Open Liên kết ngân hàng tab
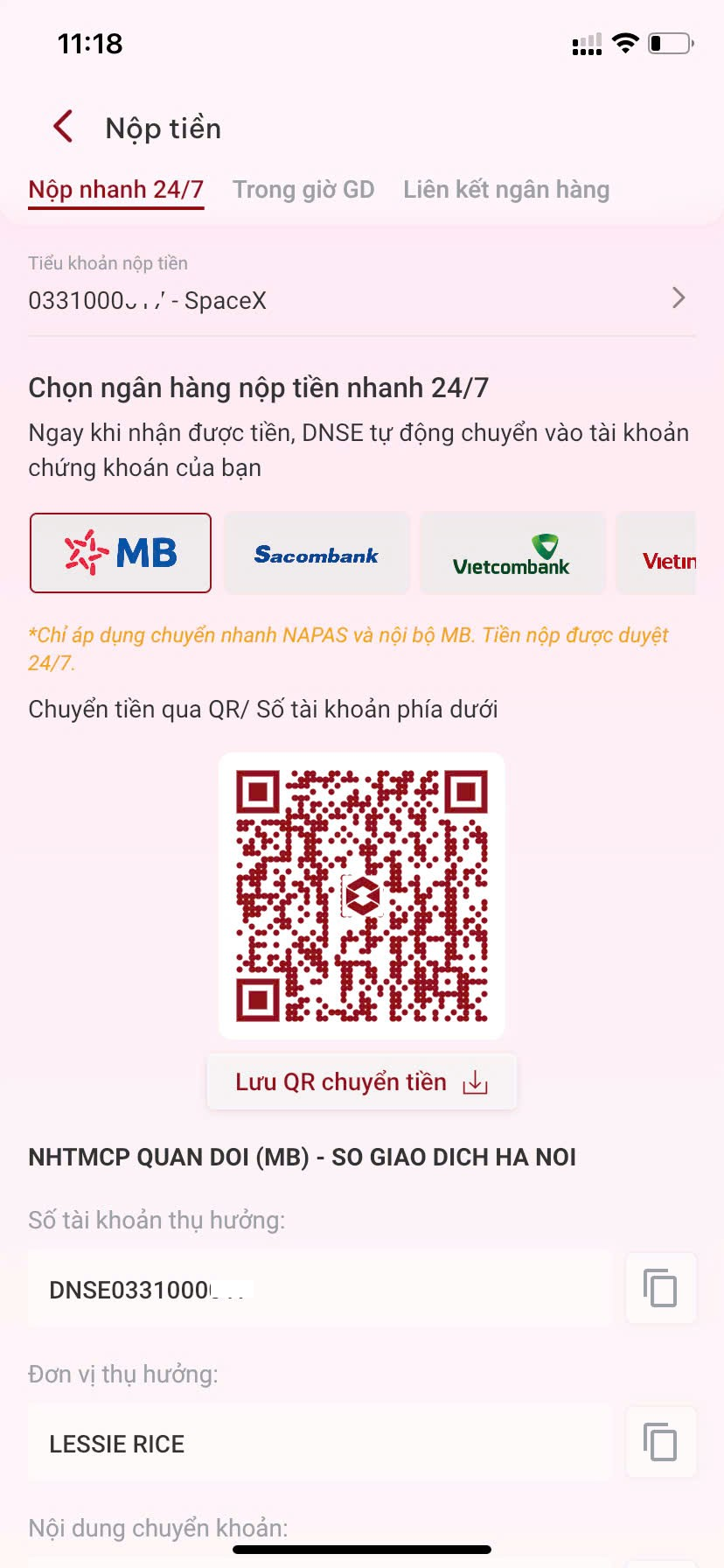 (506, 190)
